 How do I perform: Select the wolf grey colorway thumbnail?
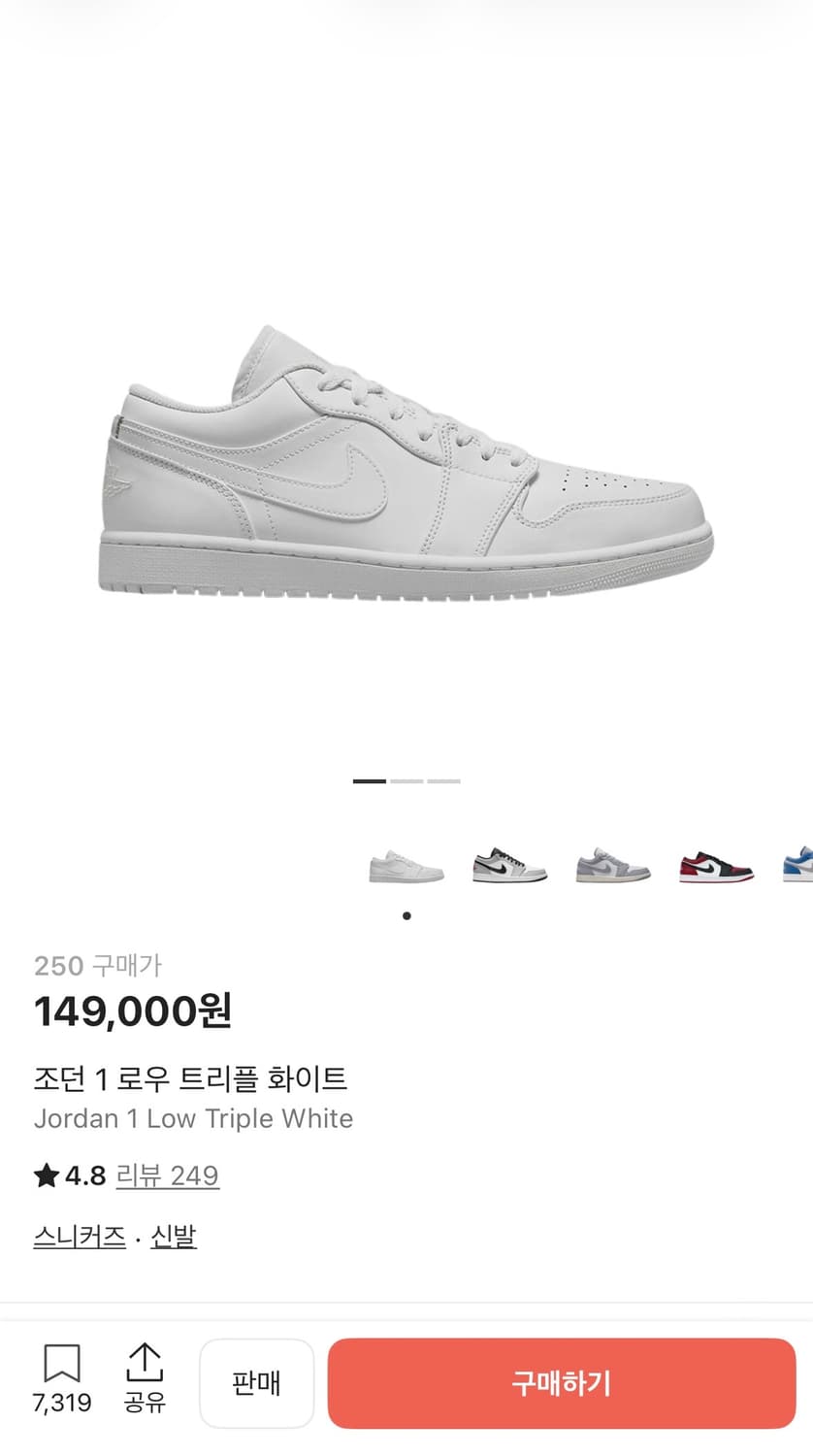click(611, 867)
